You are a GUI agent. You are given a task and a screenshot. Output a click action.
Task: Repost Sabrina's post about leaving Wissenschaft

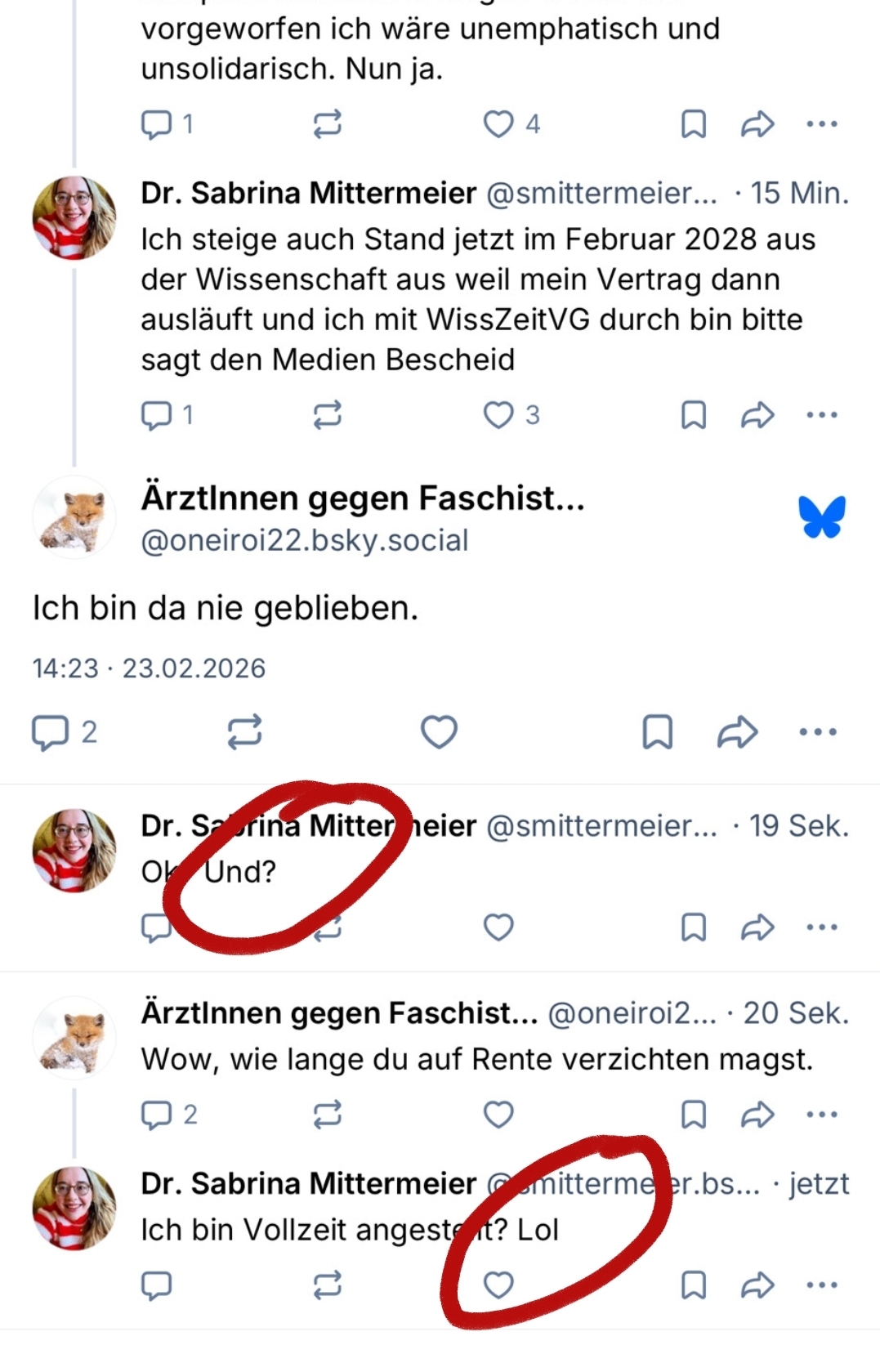coord(327,415)
